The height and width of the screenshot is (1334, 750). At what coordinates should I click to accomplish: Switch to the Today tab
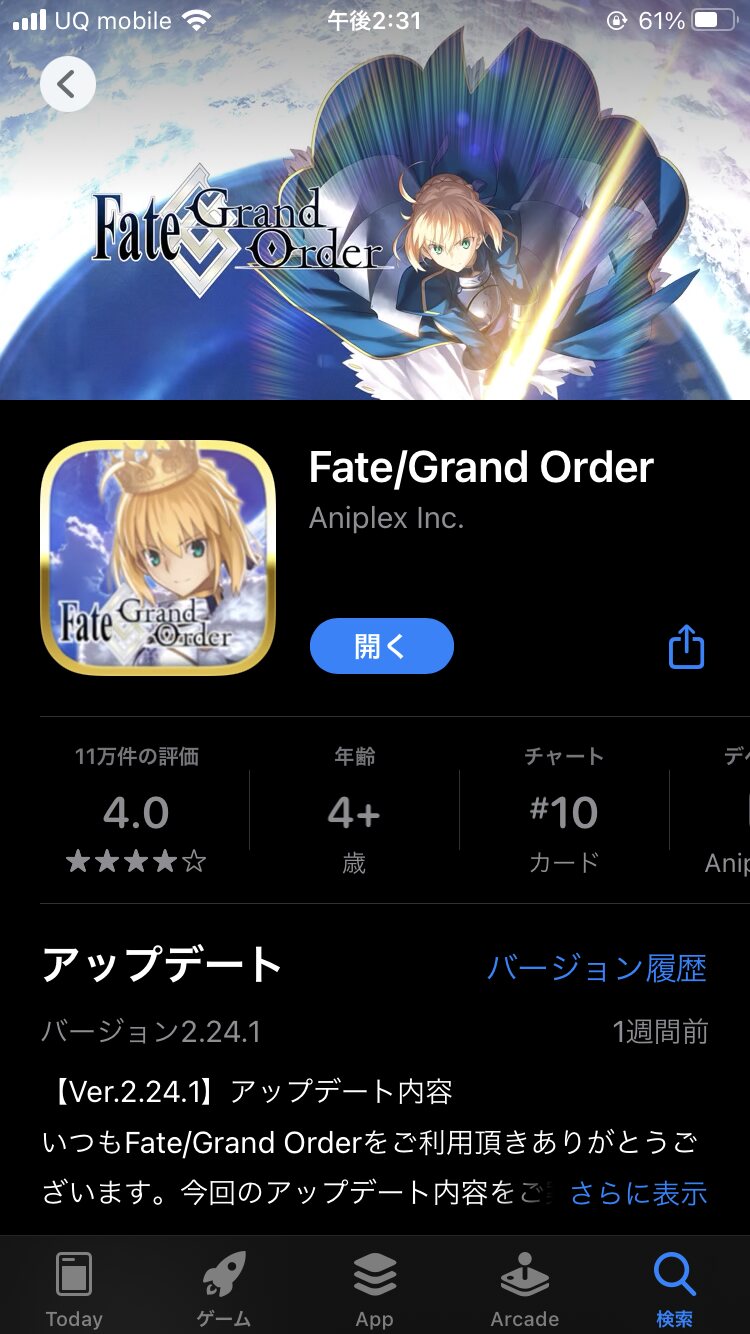tap(74, 1288)
